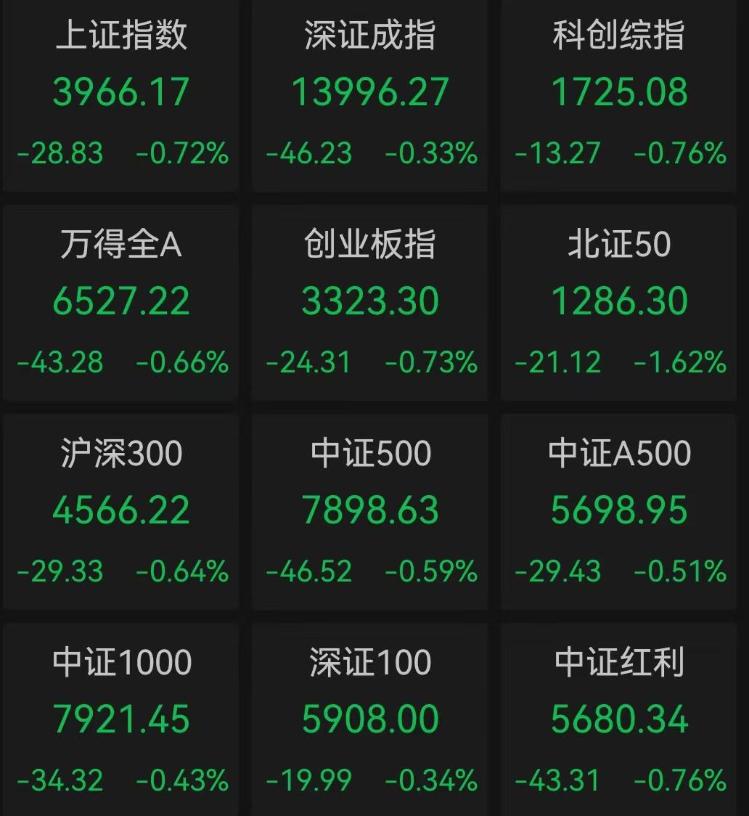View the 中证500 index tile
The height and width of the screenshot is (816, 749).
pyautogui.click(x=370, y=510)
